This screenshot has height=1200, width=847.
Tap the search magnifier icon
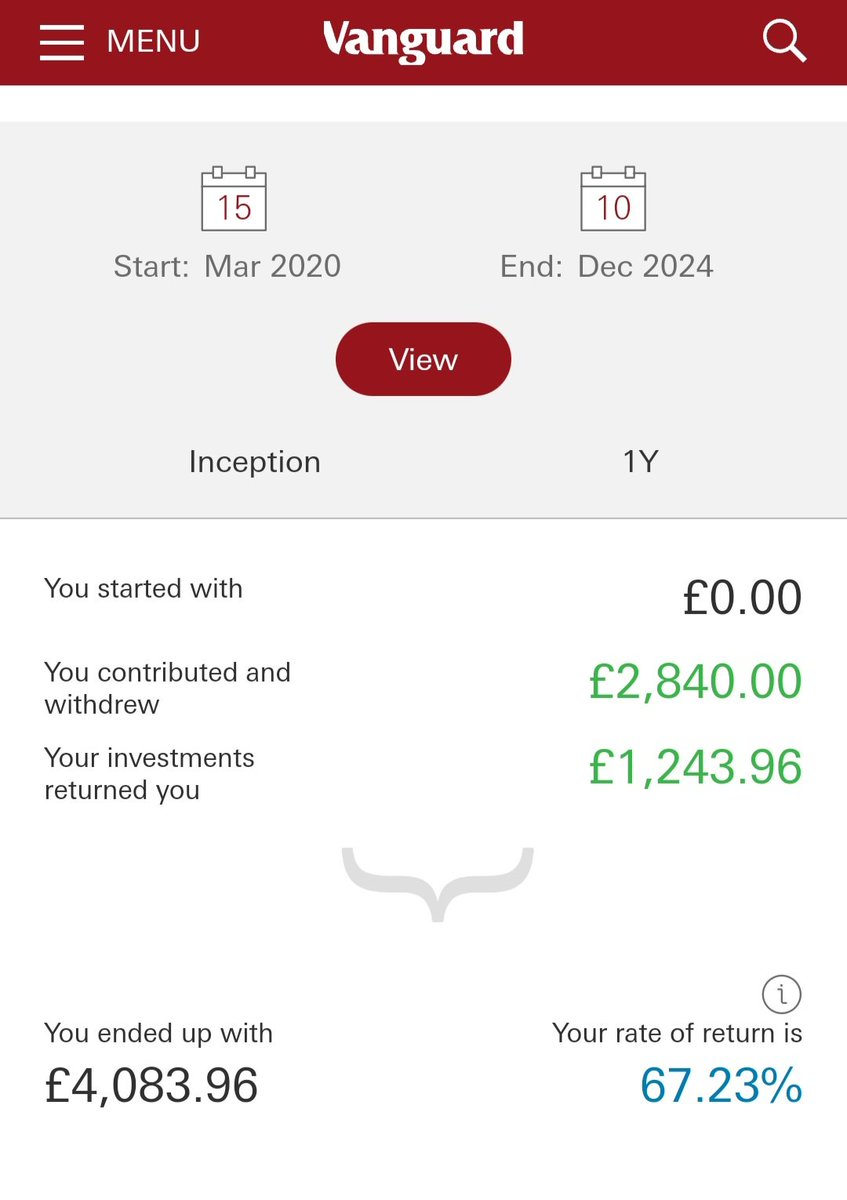[784, 42]
